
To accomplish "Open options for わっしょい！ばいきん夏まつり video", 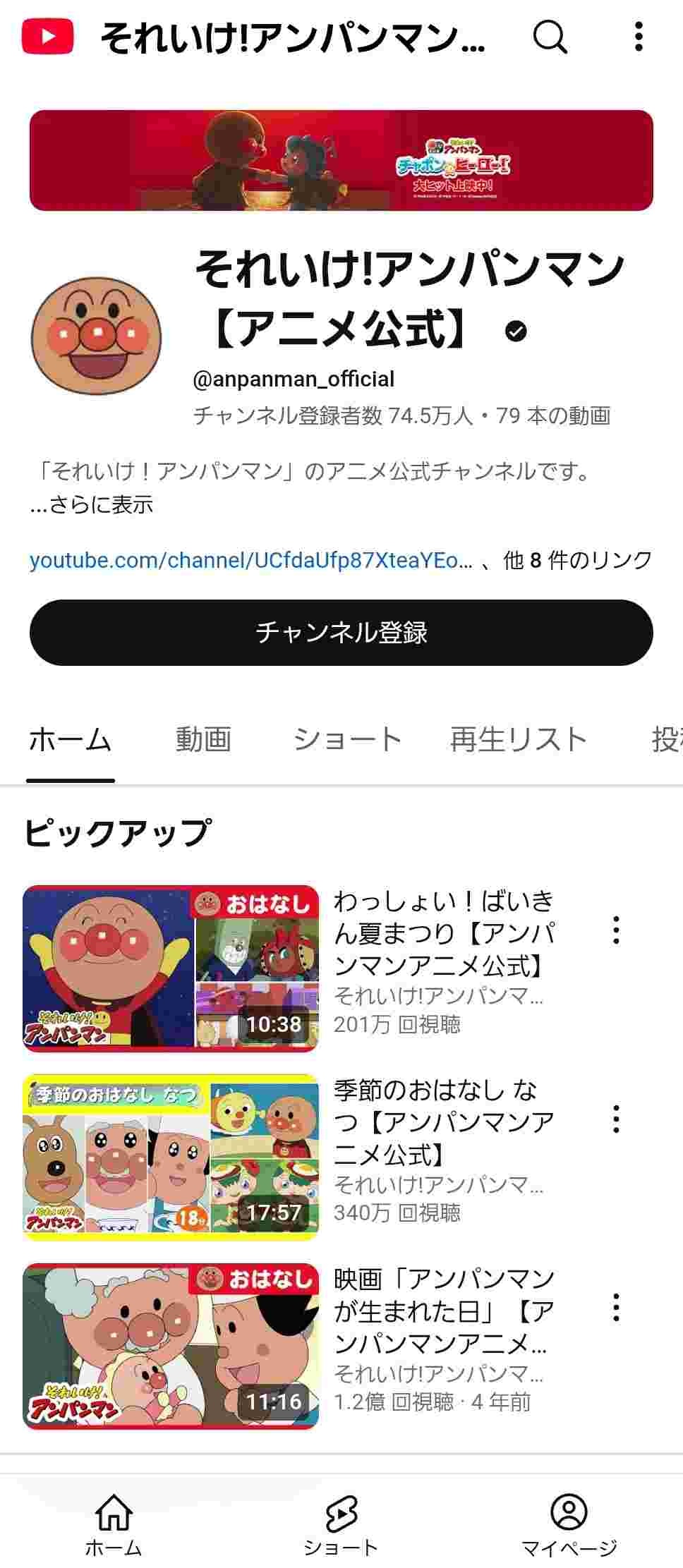I will (616, 930).
